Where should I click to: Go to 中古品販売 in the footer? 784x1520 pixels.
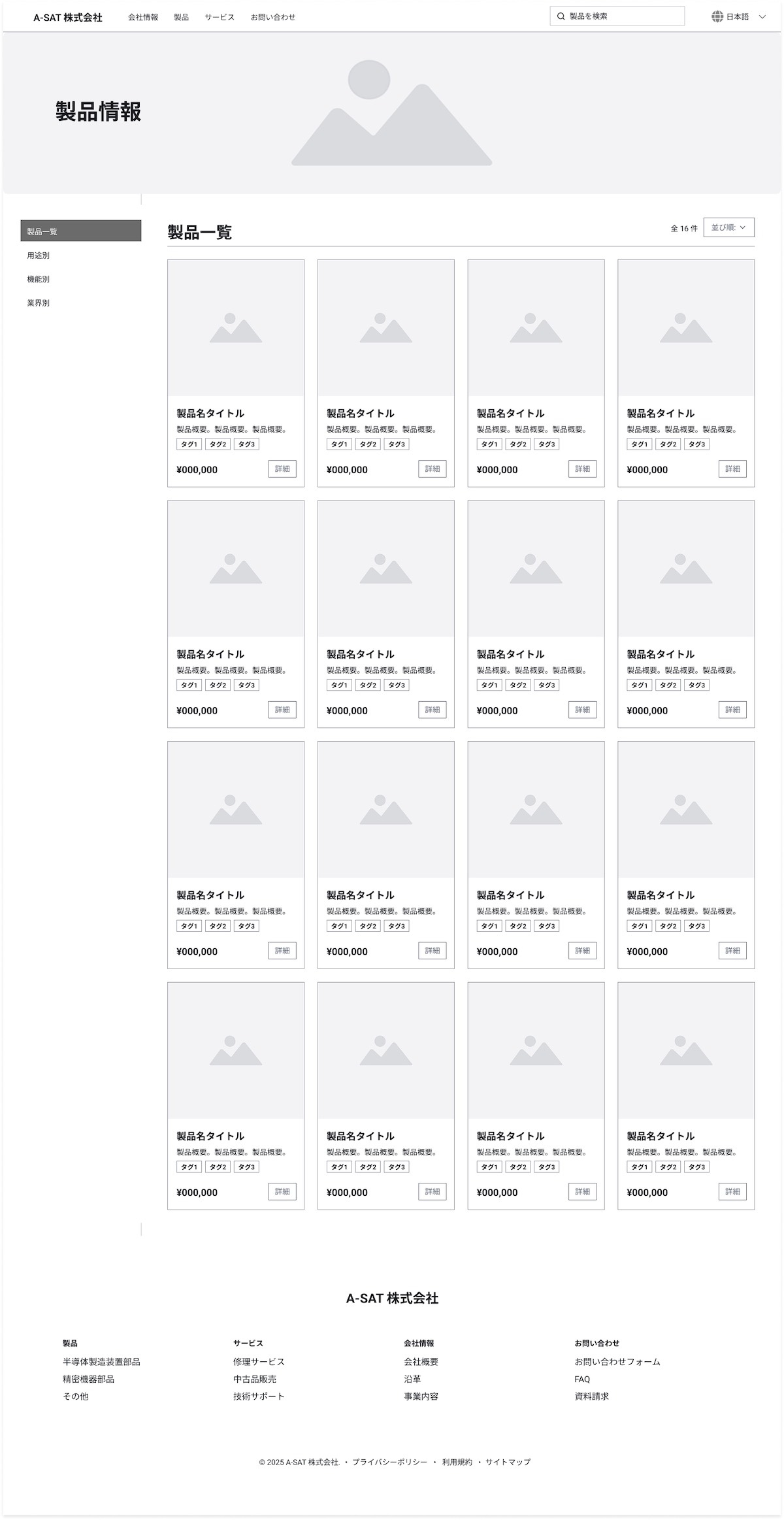[255, 1379]
